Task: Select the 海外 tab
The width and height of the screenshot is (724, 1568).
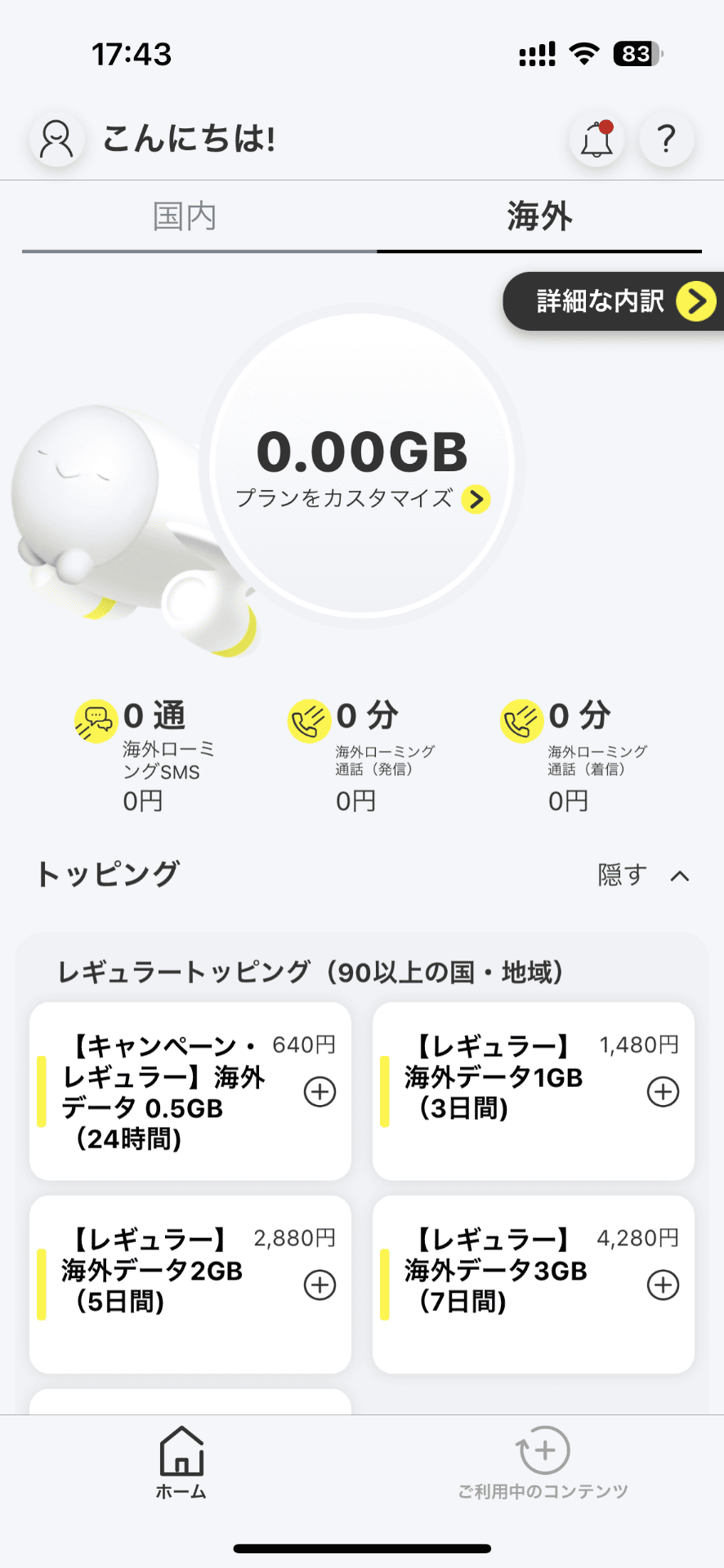Action: coord(538,216)
